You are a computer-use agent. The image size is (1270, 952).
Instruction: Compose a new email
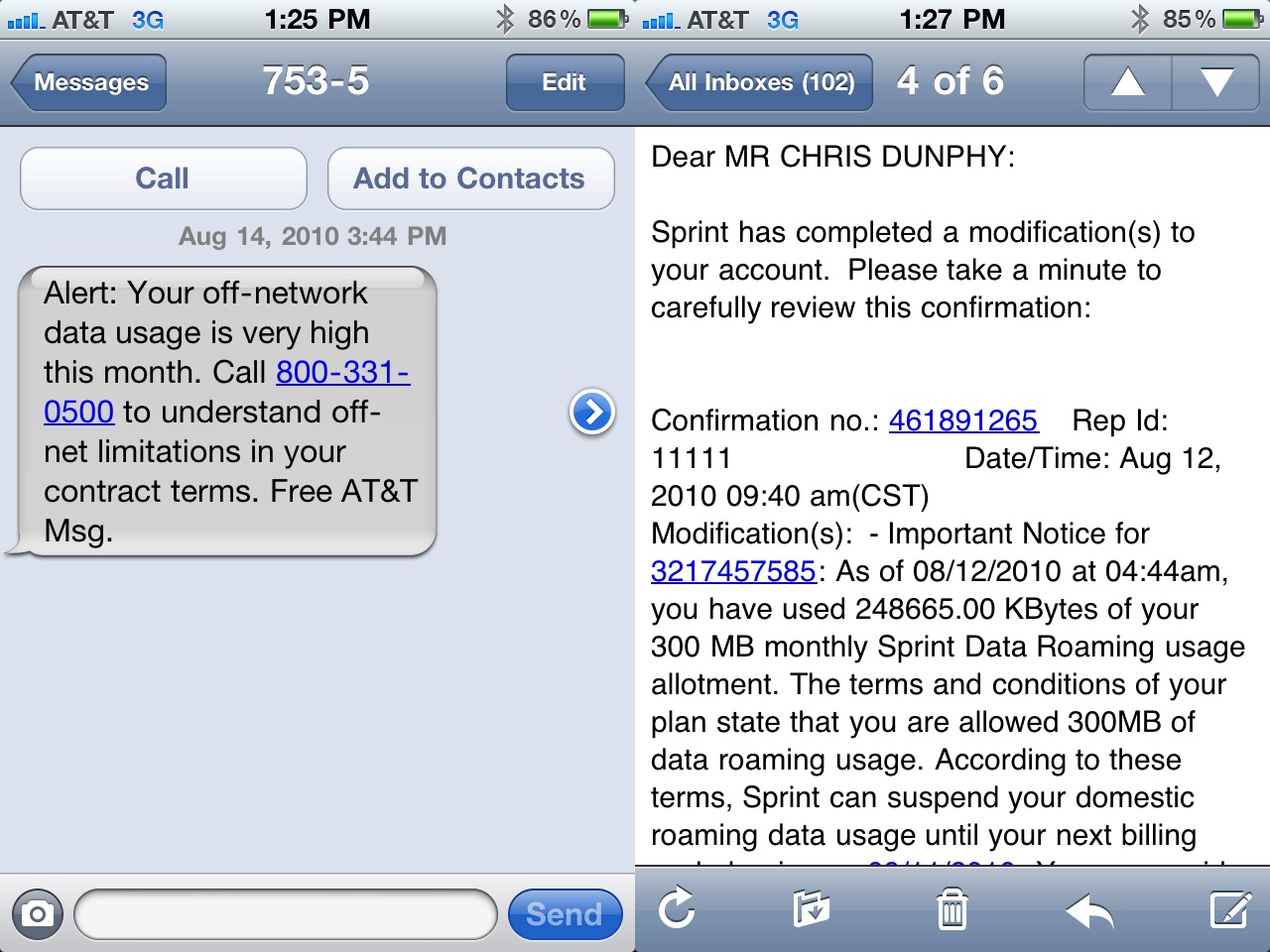(1230, 908)
